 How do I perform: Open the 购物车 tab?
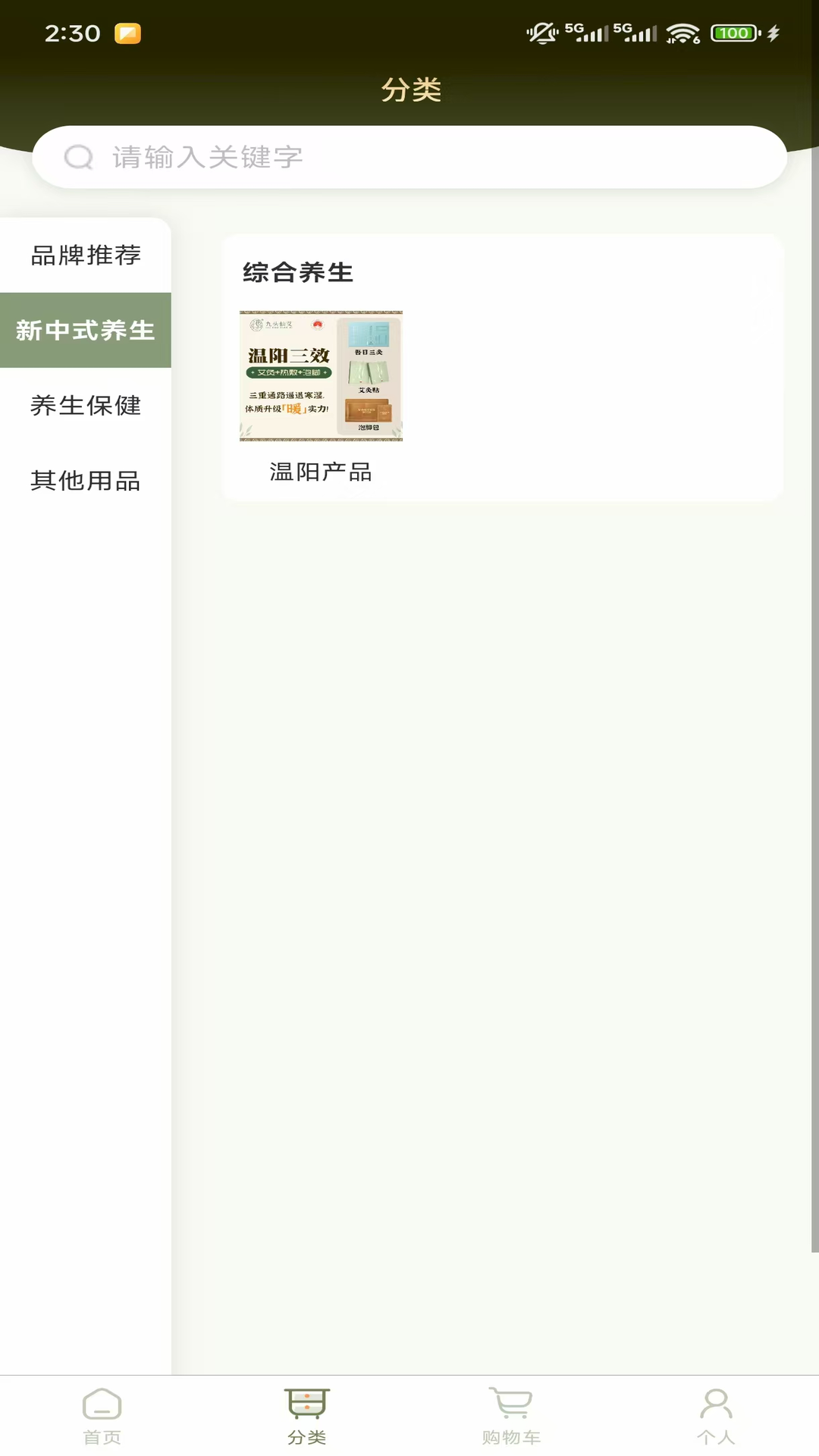tap(512, 1416)
